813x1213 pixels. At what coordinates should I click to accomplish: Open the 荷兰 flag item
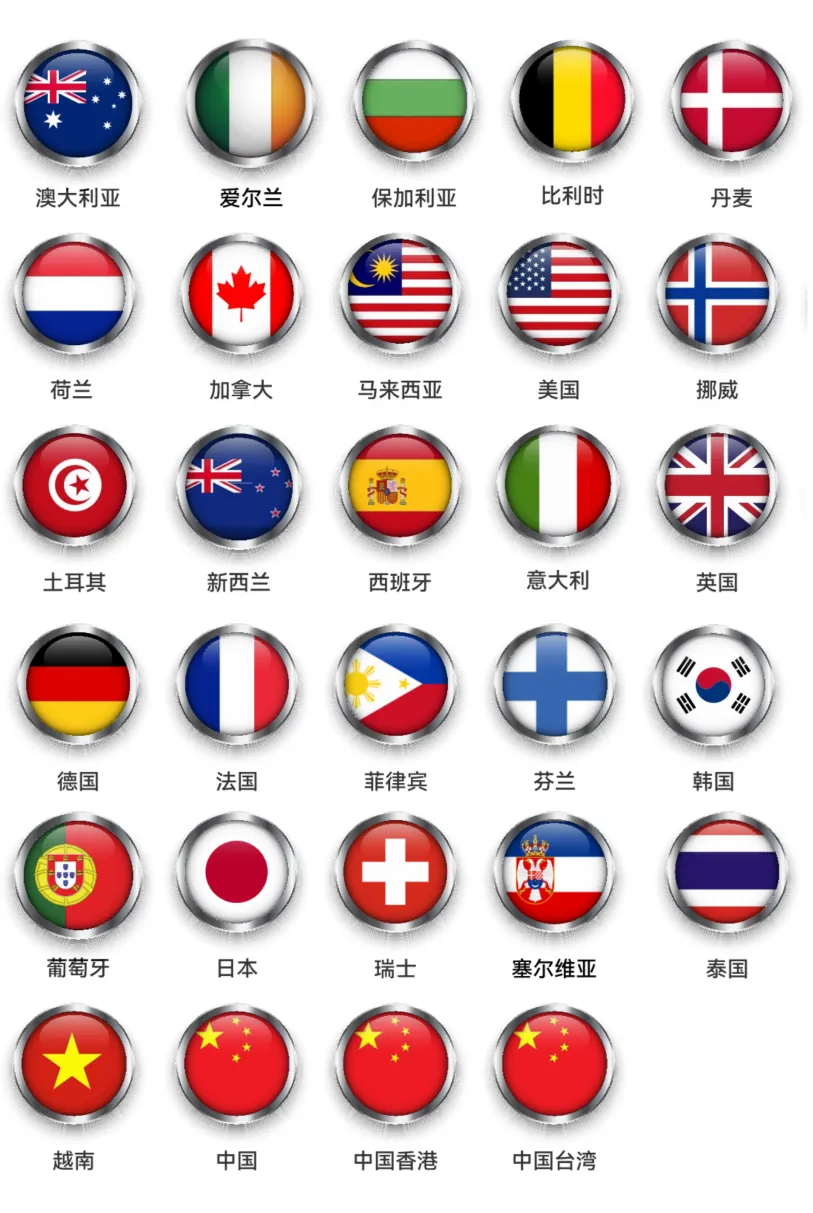pos(73,295)
